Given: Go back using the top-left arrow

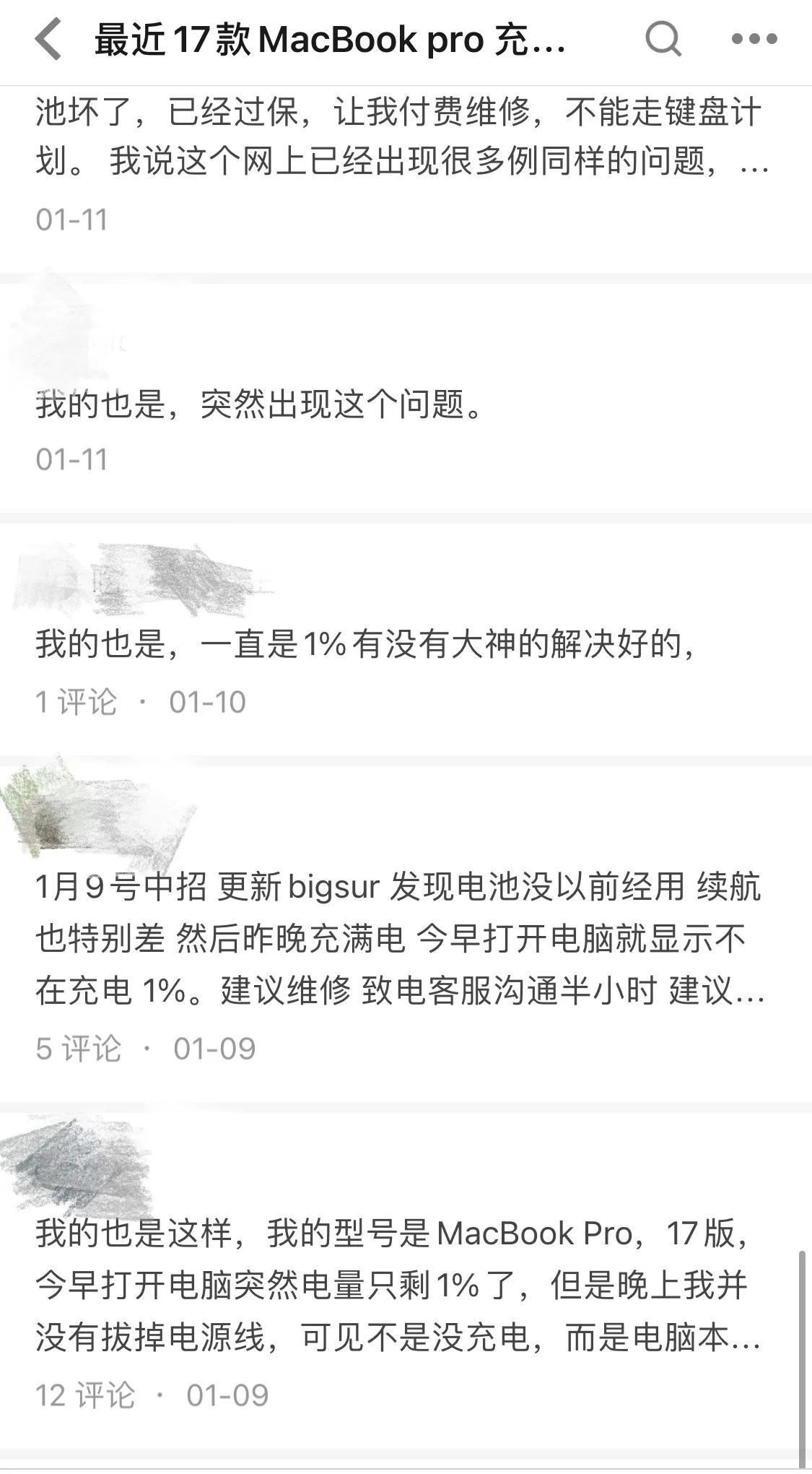Looking at the screenshot, I should pyautogui.click(x=49, y=40).
